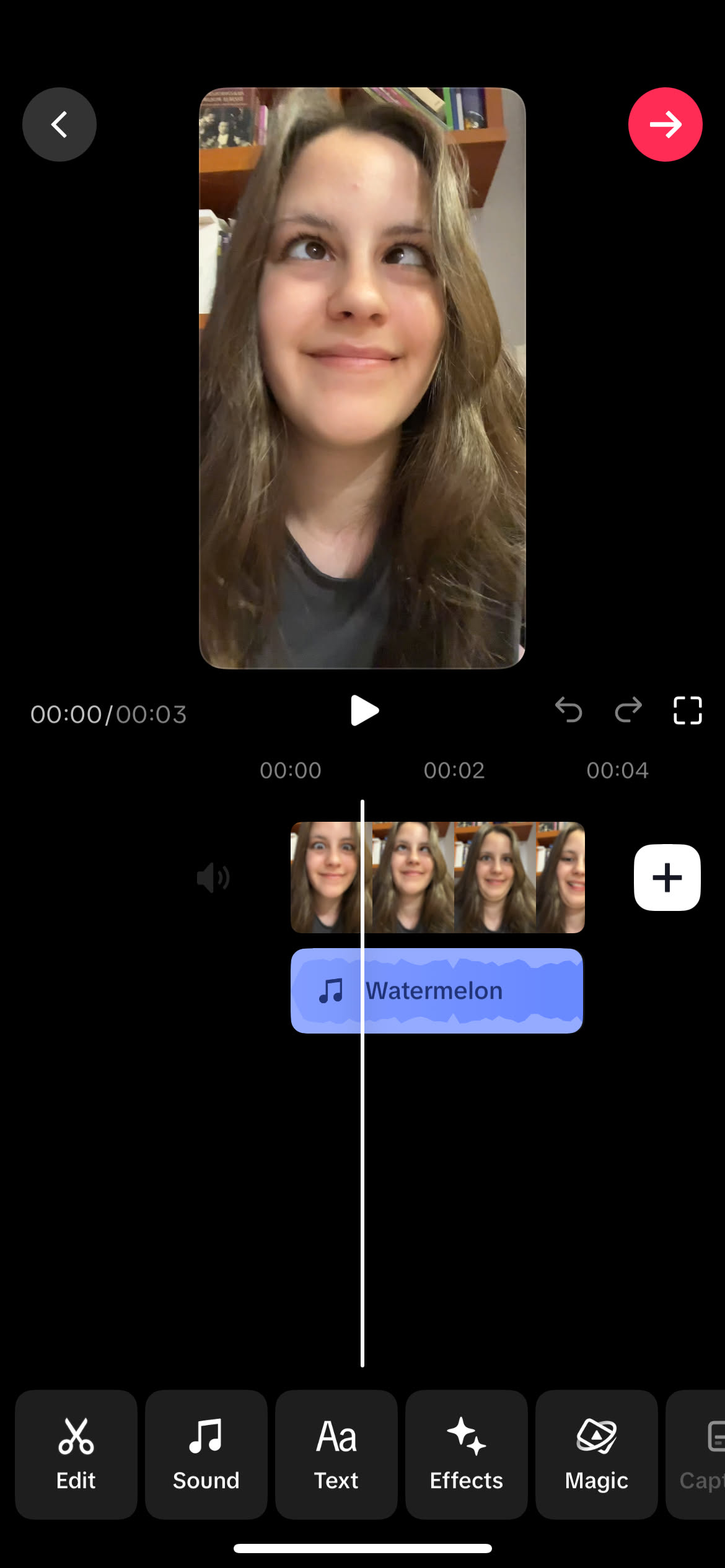Image resolution: width=725 pixels, height=1568 pixels.
Task: Open the Effects tool
Action: click(x=467, y=1454)
